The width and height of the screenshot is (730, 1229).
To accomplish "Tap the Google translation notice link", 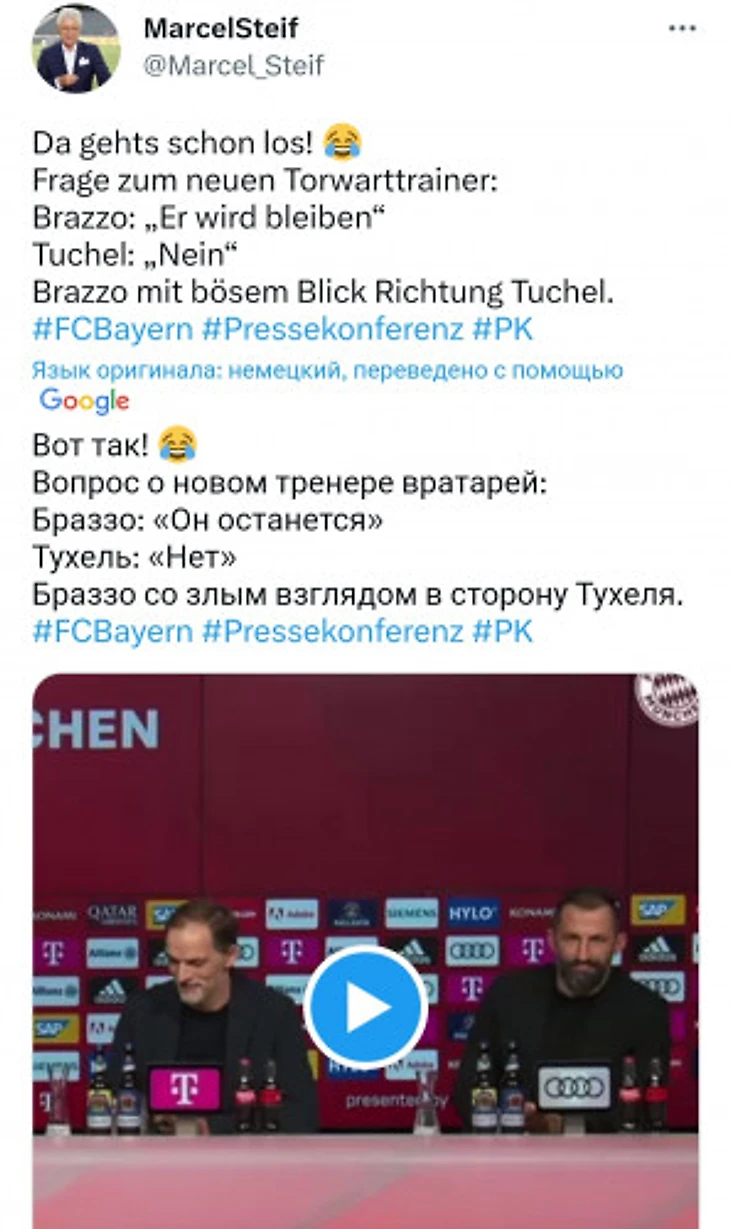I will pyautogui.click(x=327, y=371).
